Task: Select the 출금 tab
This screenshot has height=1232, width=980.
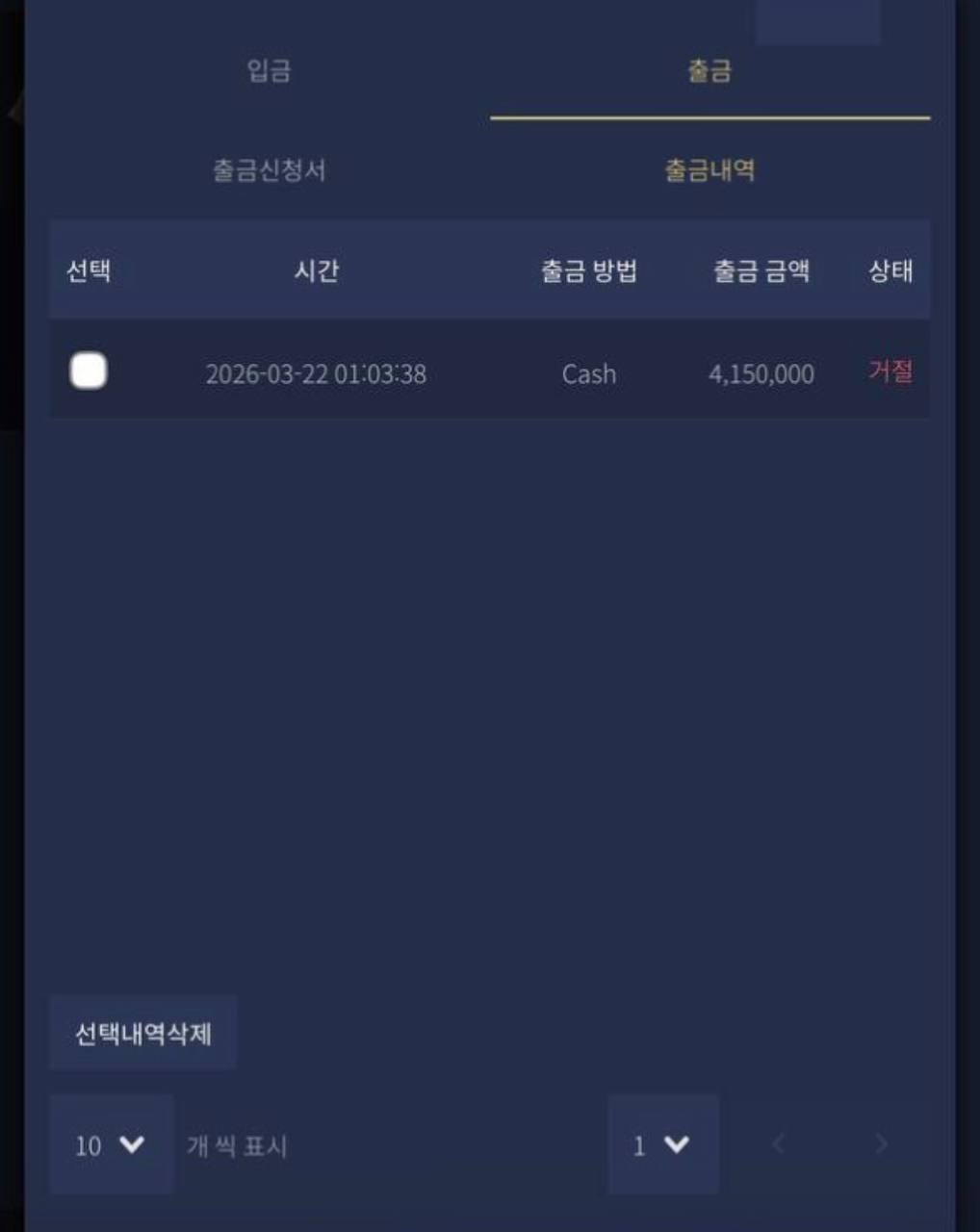Action: click(709, 70)
